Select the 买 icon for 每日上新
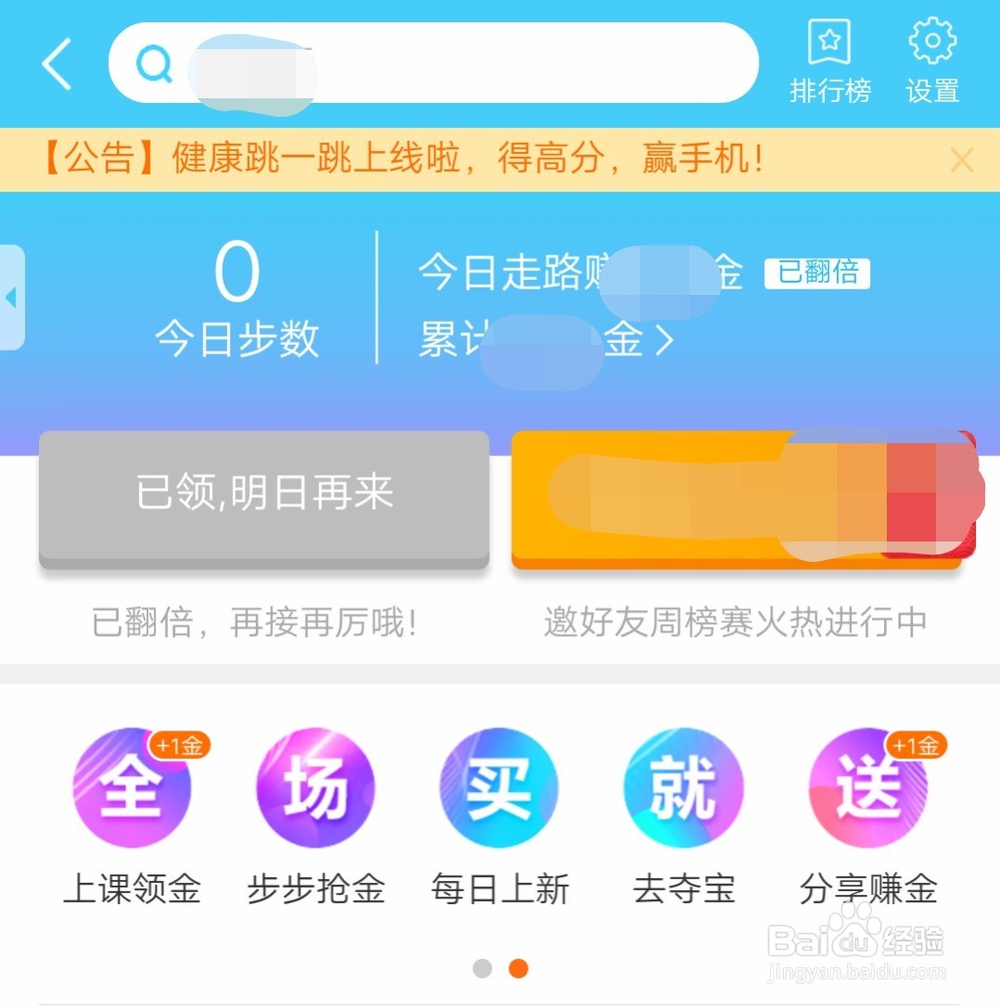1000x1007 pixels. pyautogui.click(x=500, y=788)
